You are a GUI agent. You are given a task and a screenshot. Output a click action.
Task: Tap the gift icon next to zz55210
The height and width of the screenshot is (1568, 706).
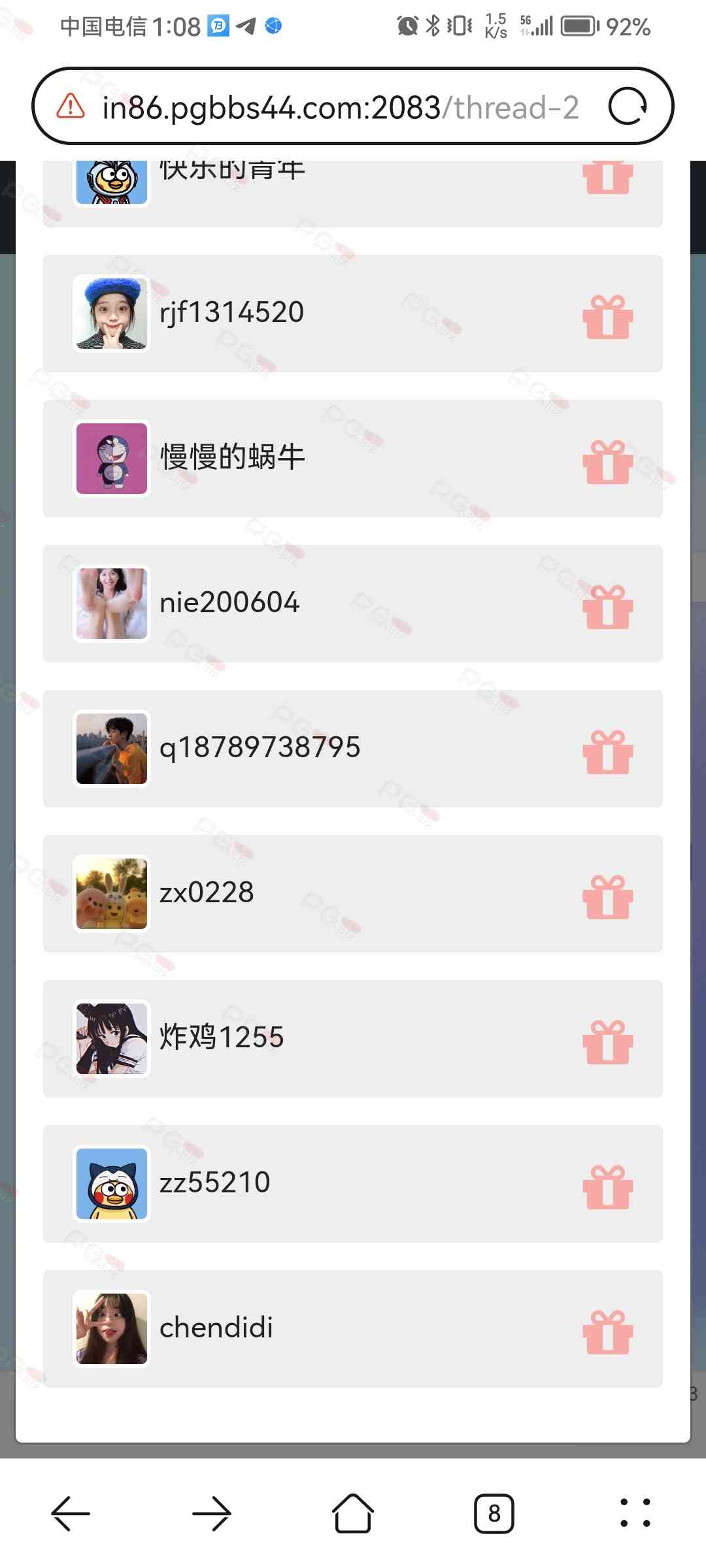[607, 1187]
